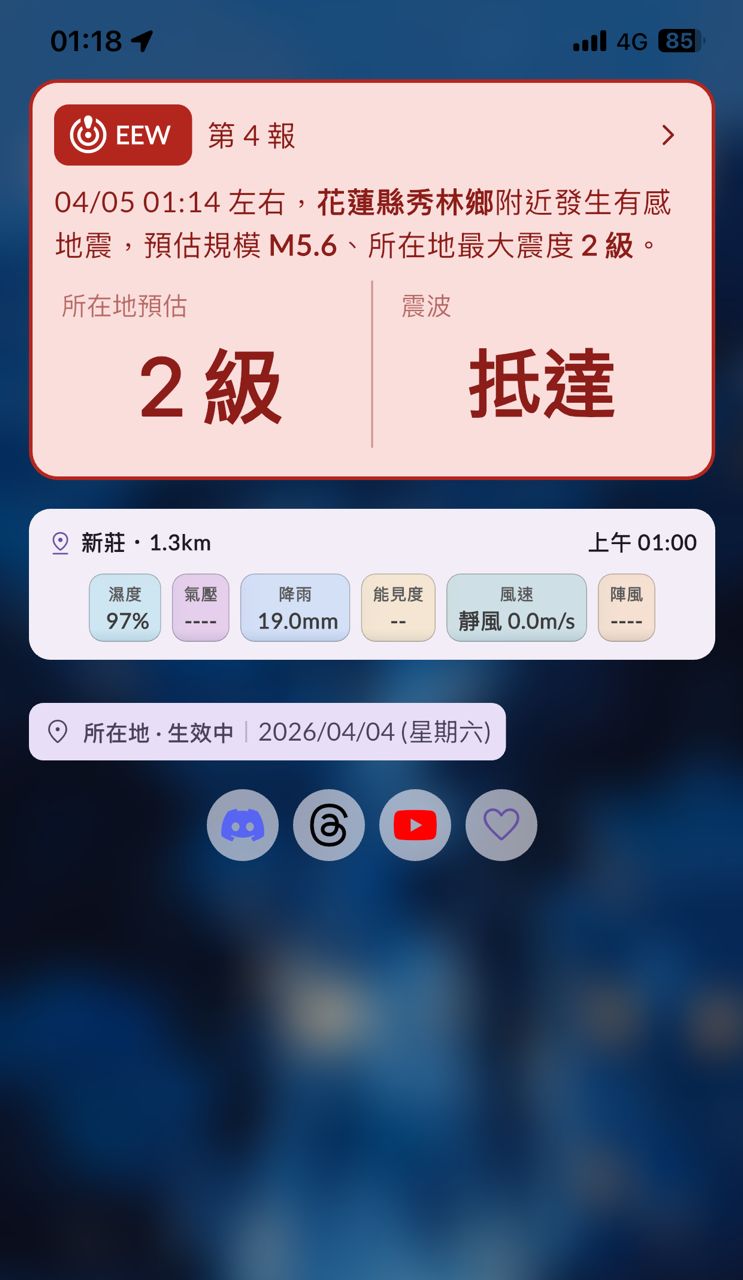The width and height of the screenshot is (743, 1280).
Task: Open the Threads profile link
Action: (328, 825)
